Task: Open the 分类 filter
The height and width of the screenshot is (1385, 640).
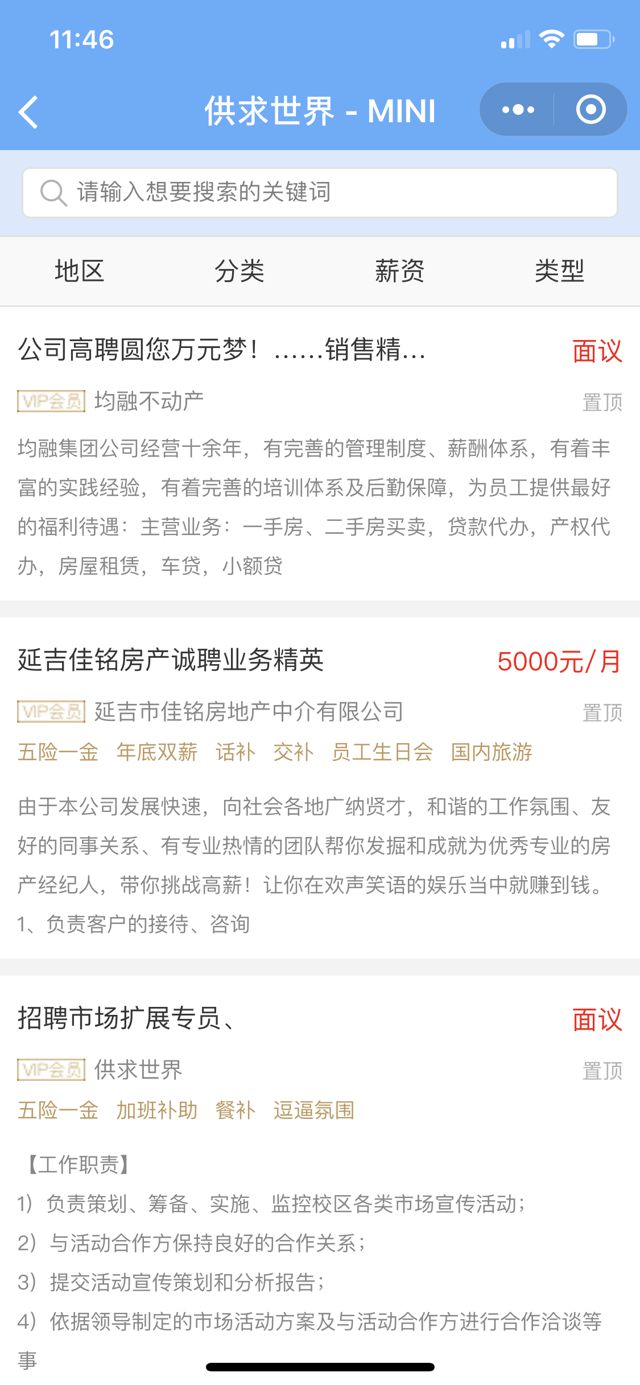Action: 240,271
